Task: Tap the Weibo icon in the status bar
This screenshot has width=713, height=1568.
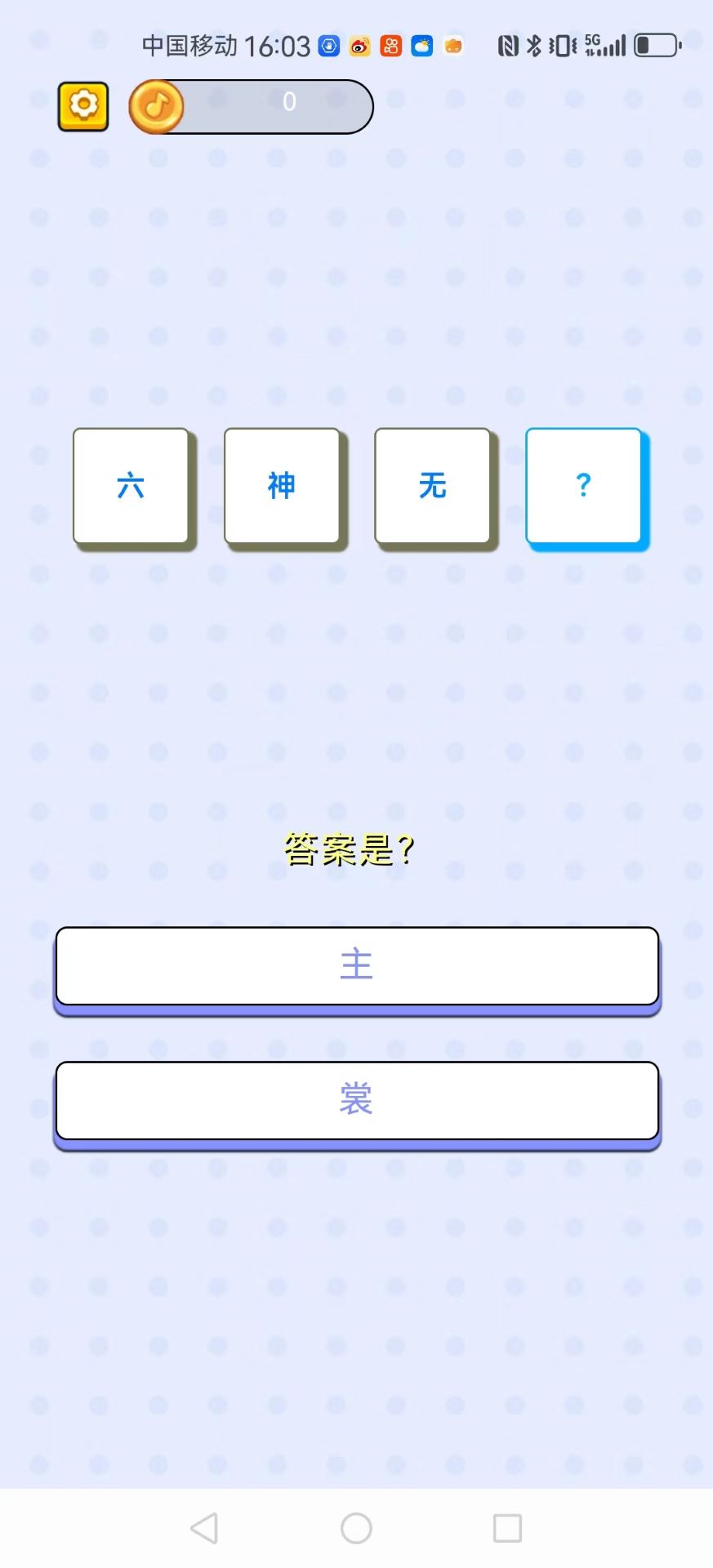Action: [359, 47]
